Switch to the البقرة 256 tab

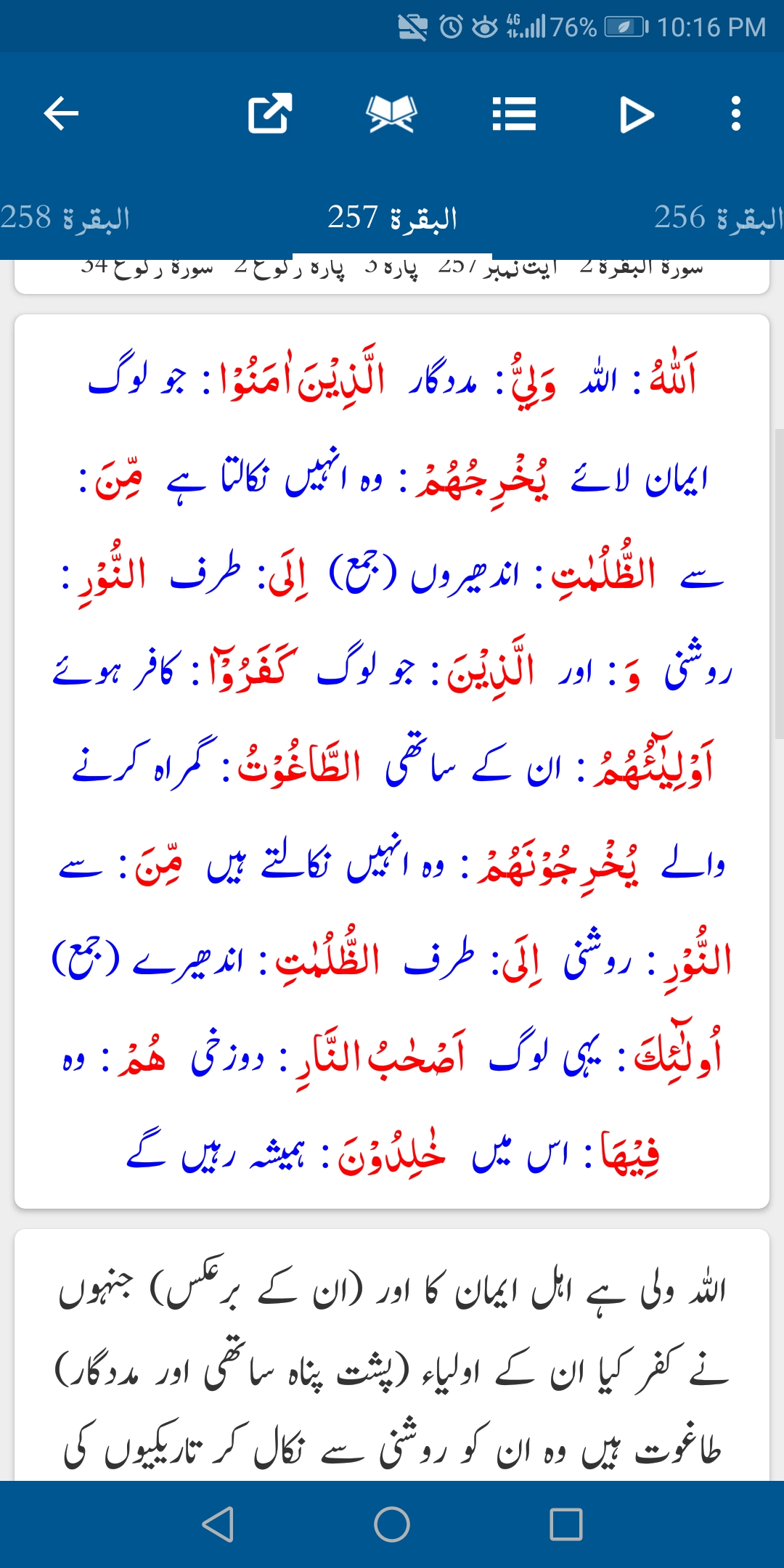(x=717, y=218)
